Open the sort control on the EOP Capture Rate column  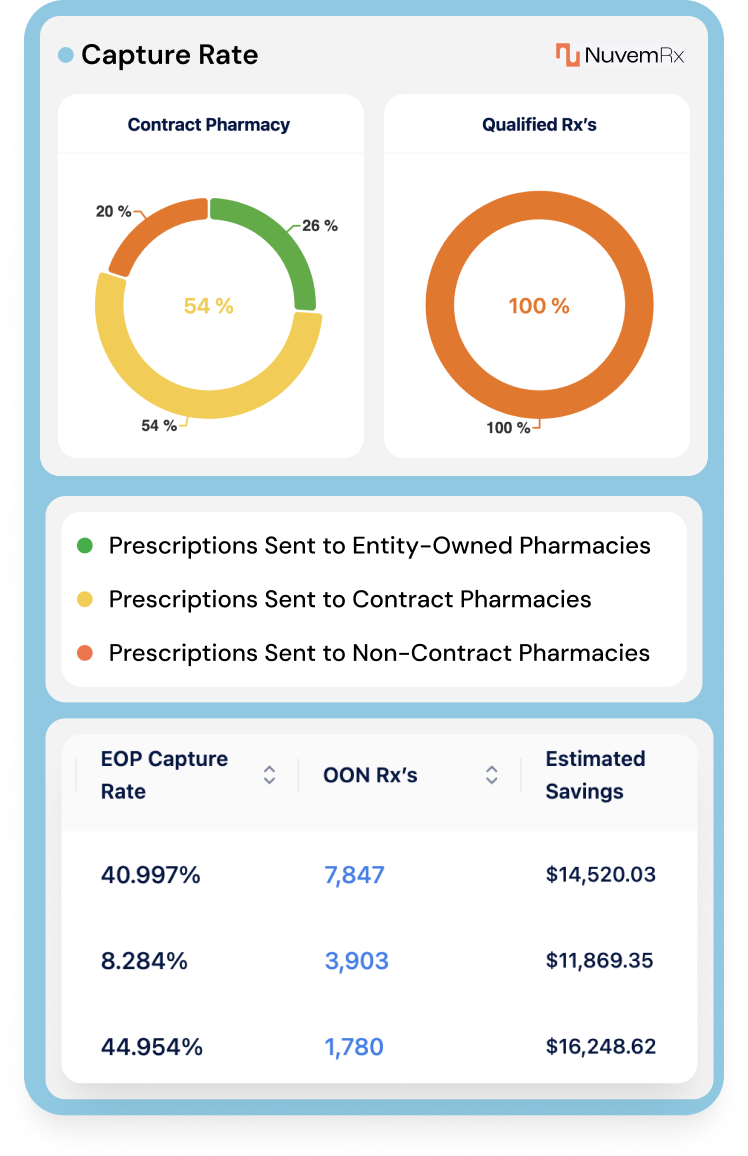[x=268, y=774]
